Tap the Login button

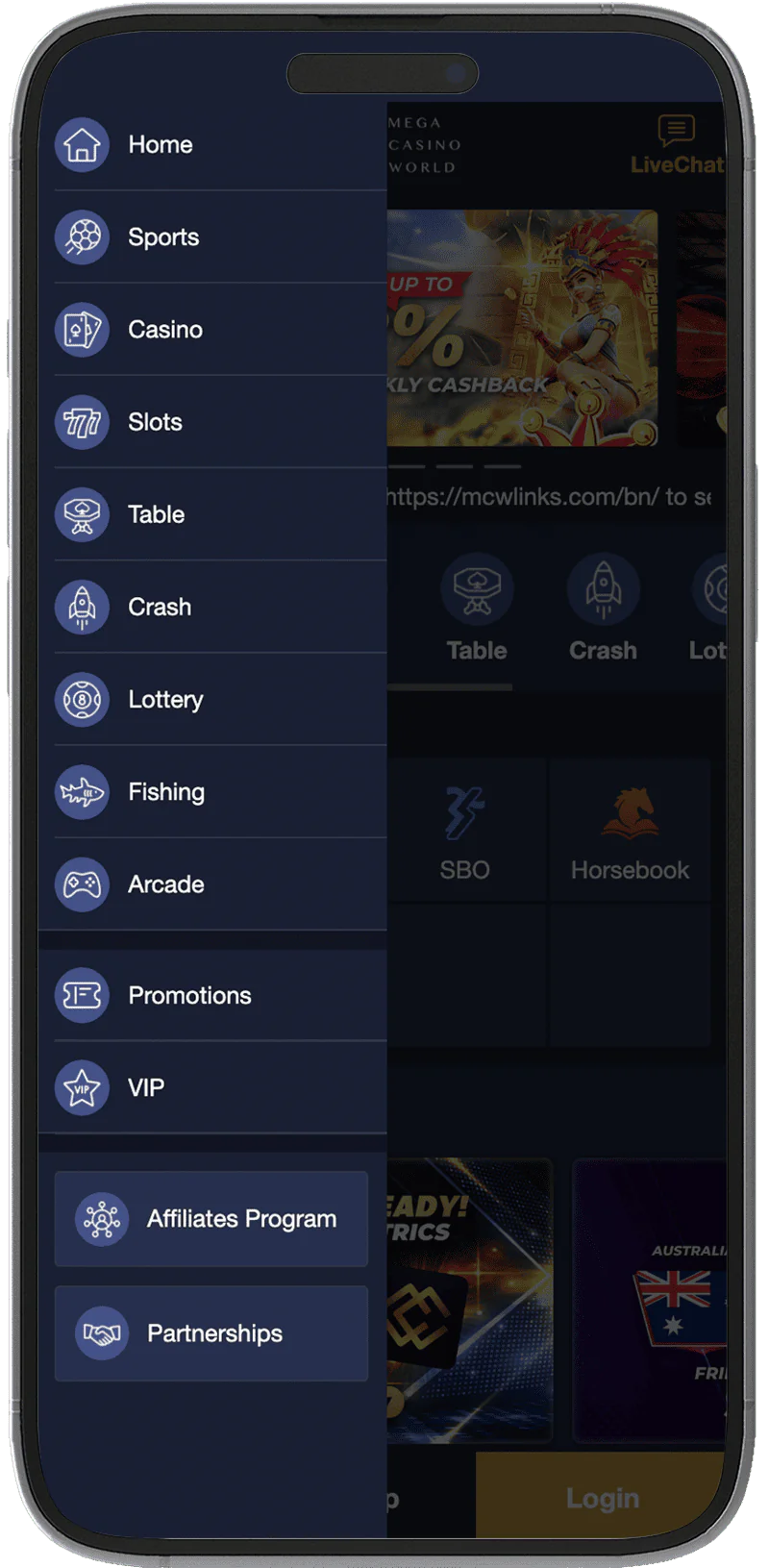point(602,1497)
